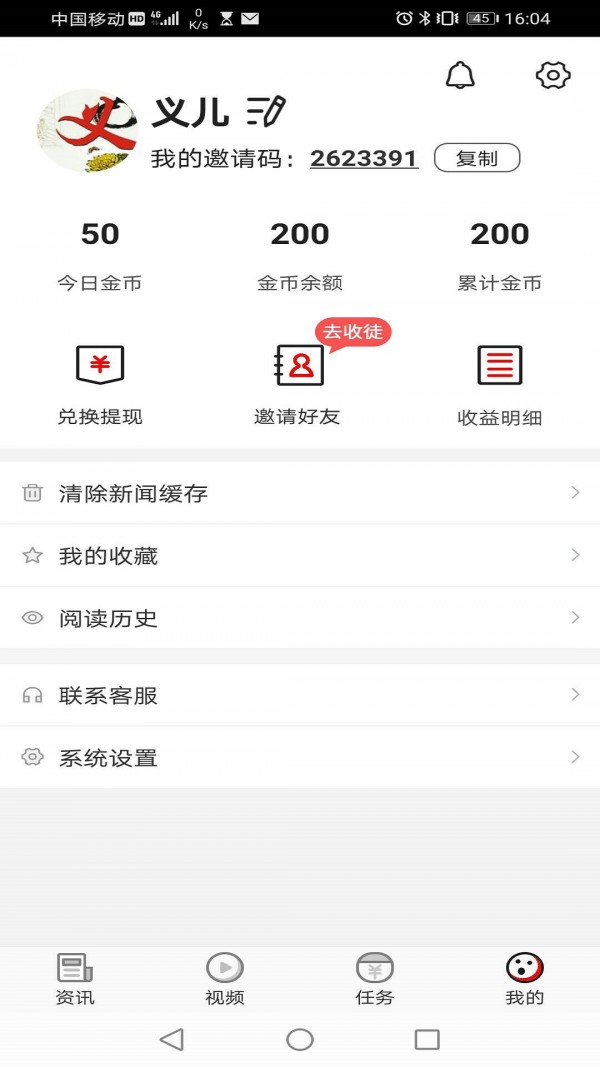Open 系统设置 system settings
The width and height of the screenshot is (600, 1067).
(x=300, y=758)
